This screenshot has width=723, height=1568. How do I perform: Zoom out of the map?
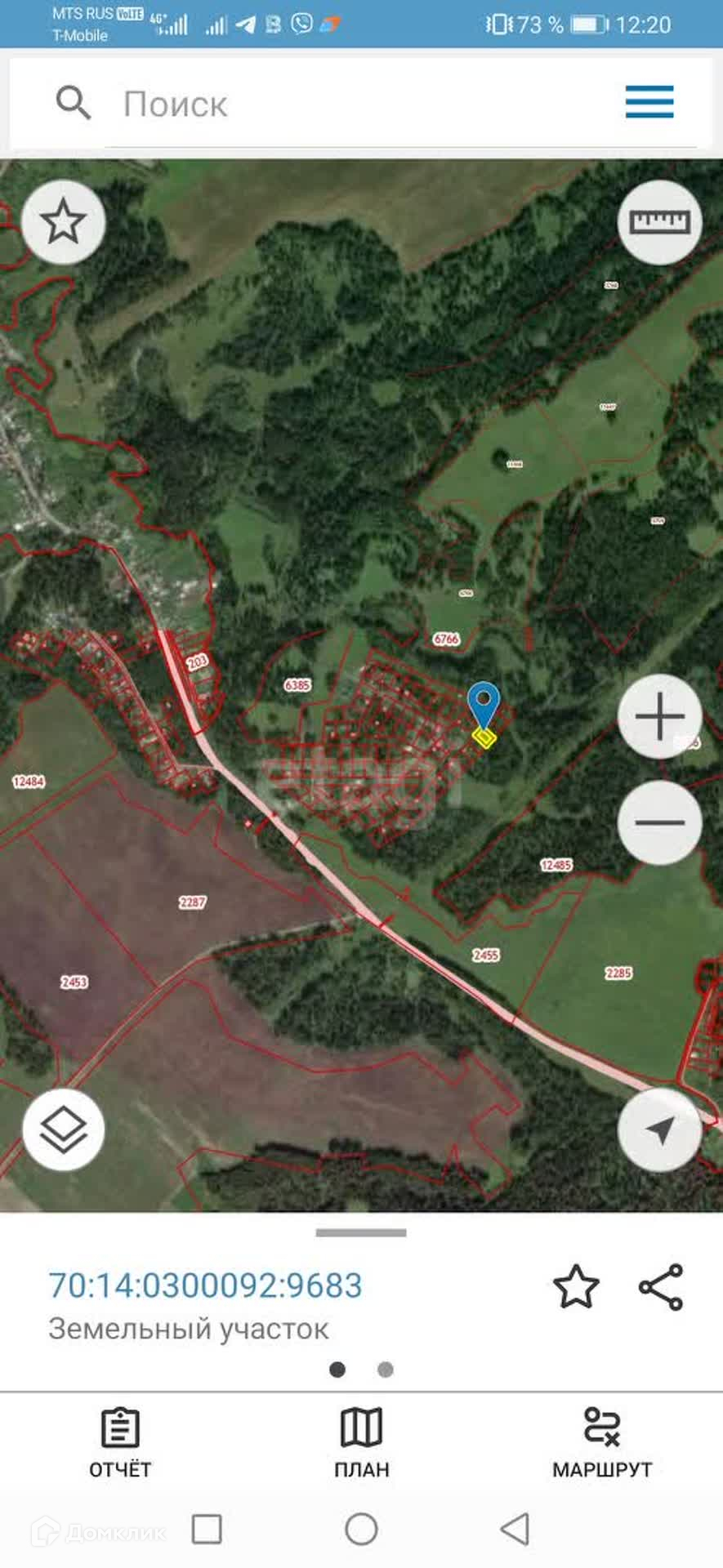pos(659,822)
